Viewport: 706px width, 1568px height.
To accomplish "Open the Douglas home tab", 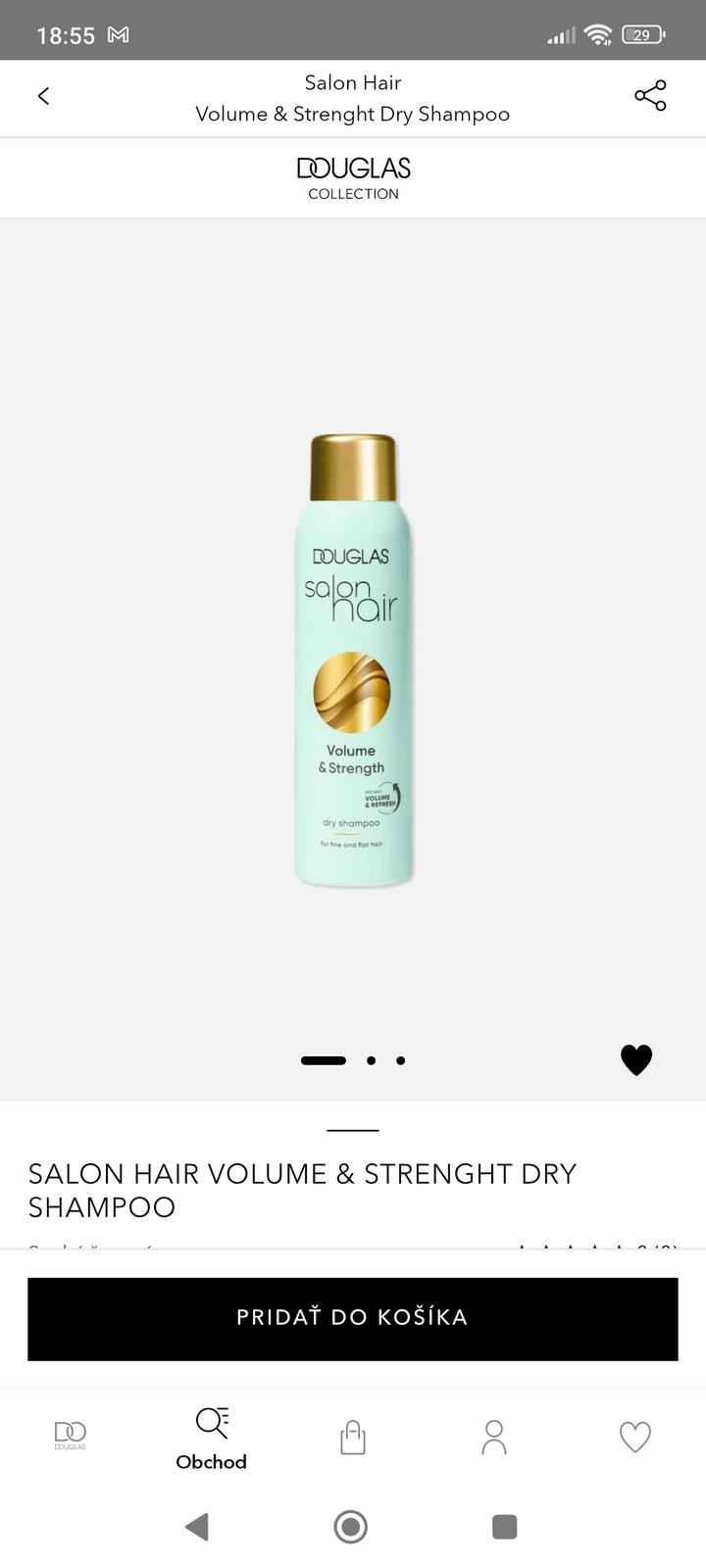I will [71, 1437].
